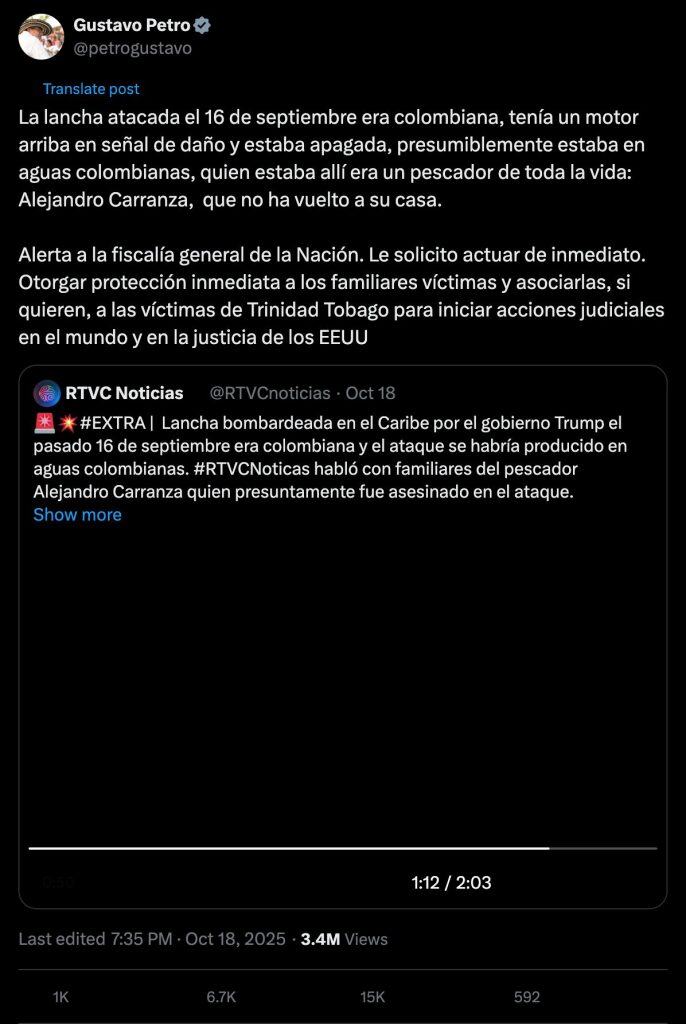Seek within the video progress bar
Screen dimensions: 686x1024
[342, 848]
